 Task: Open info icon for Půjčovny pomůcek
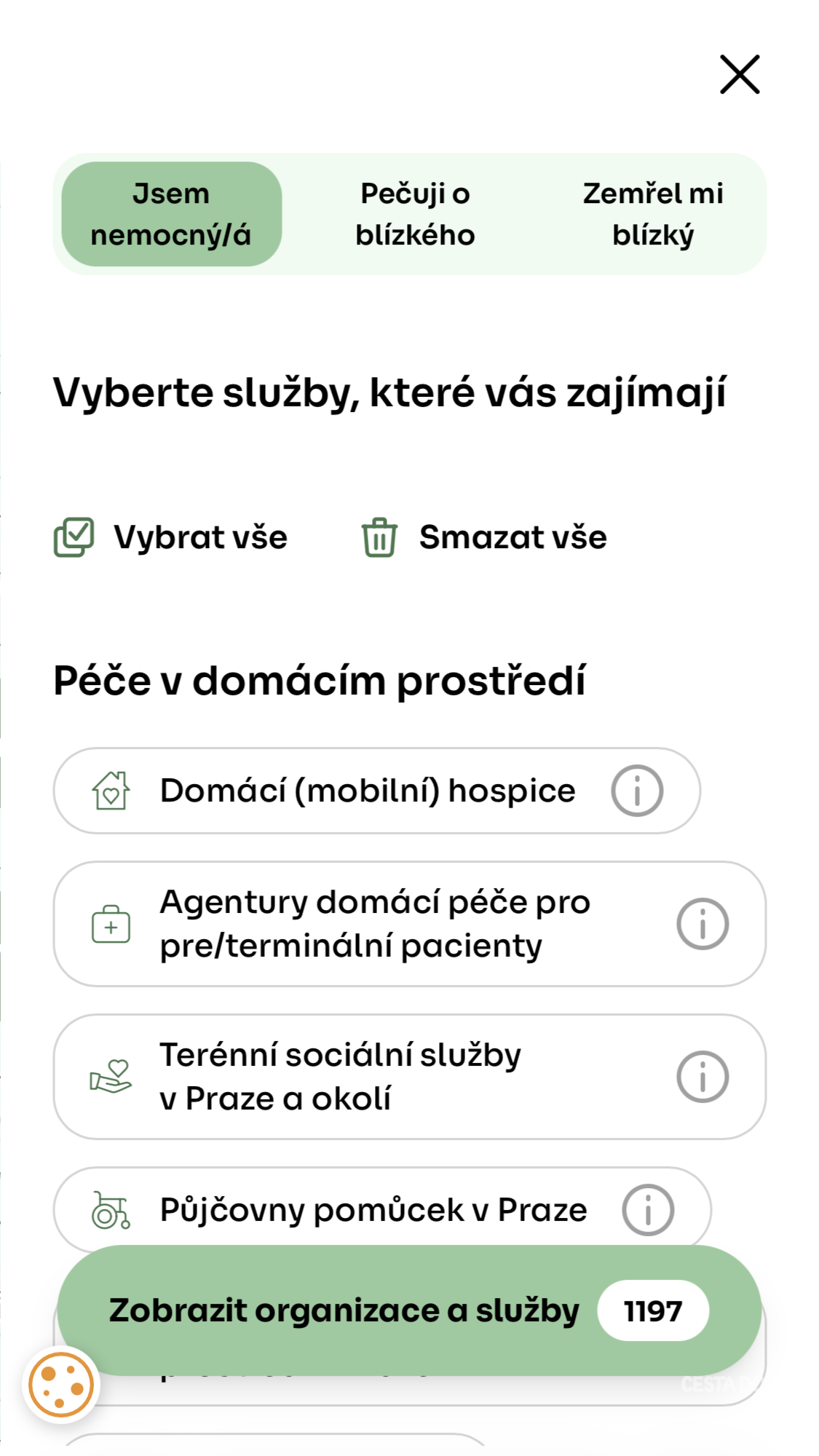(648, 1210)
